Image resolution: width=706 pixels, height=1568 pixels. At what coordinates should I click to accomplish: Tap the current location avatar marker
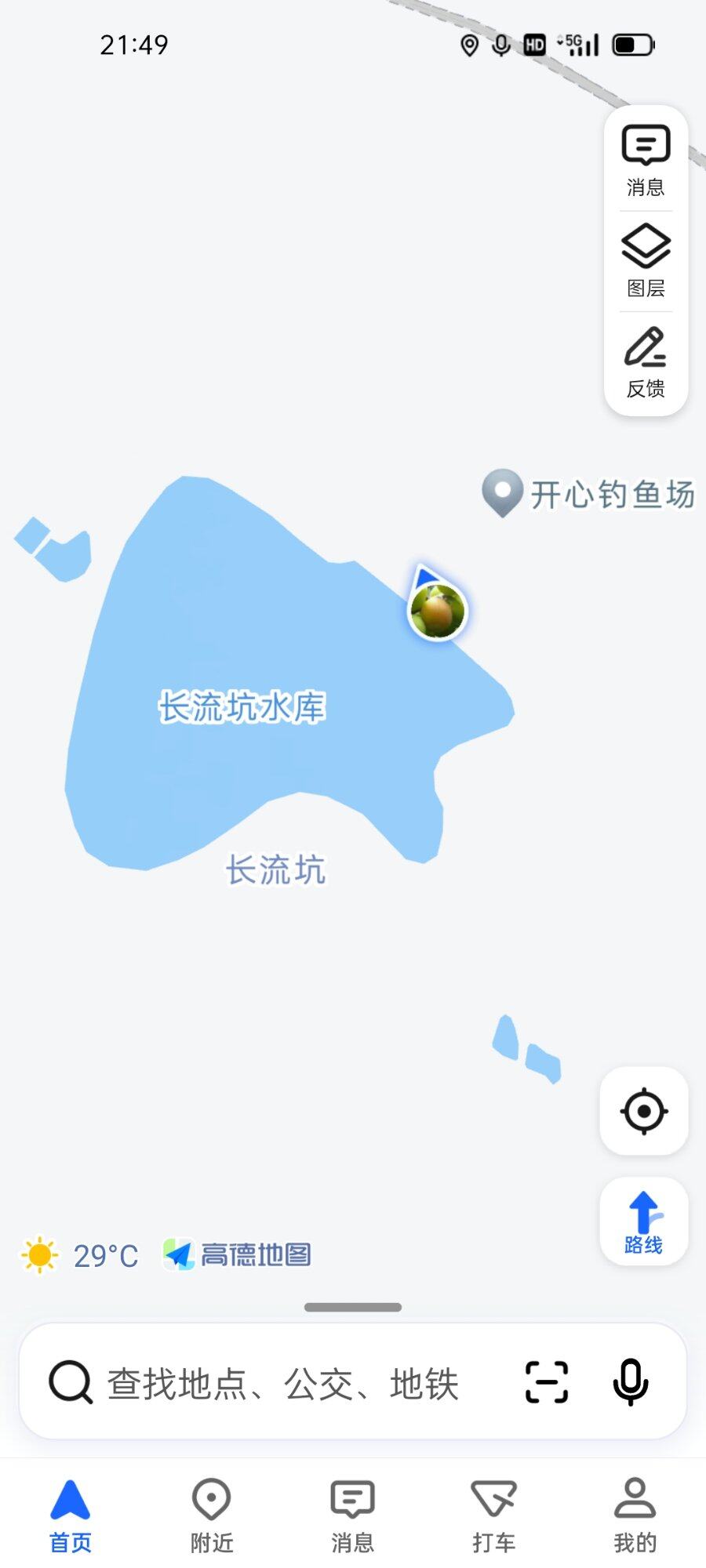[x=437, y=612]
